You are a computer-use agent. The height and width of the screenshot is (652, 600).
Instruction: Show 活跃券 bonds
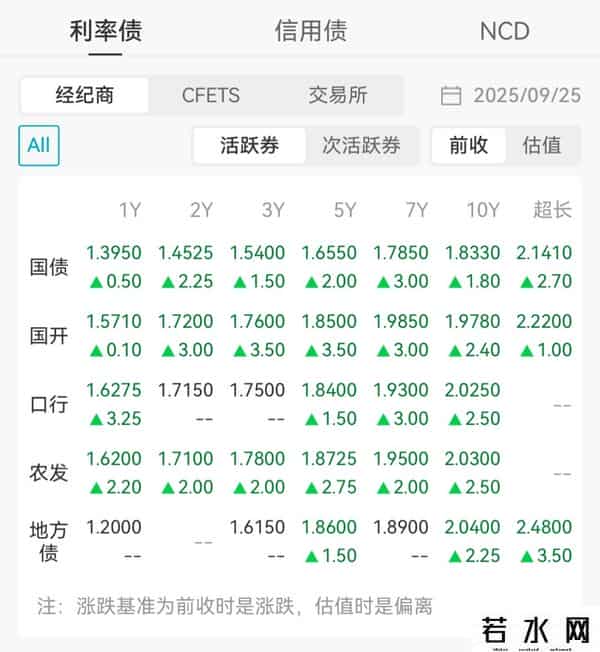[x=250, y=145]
